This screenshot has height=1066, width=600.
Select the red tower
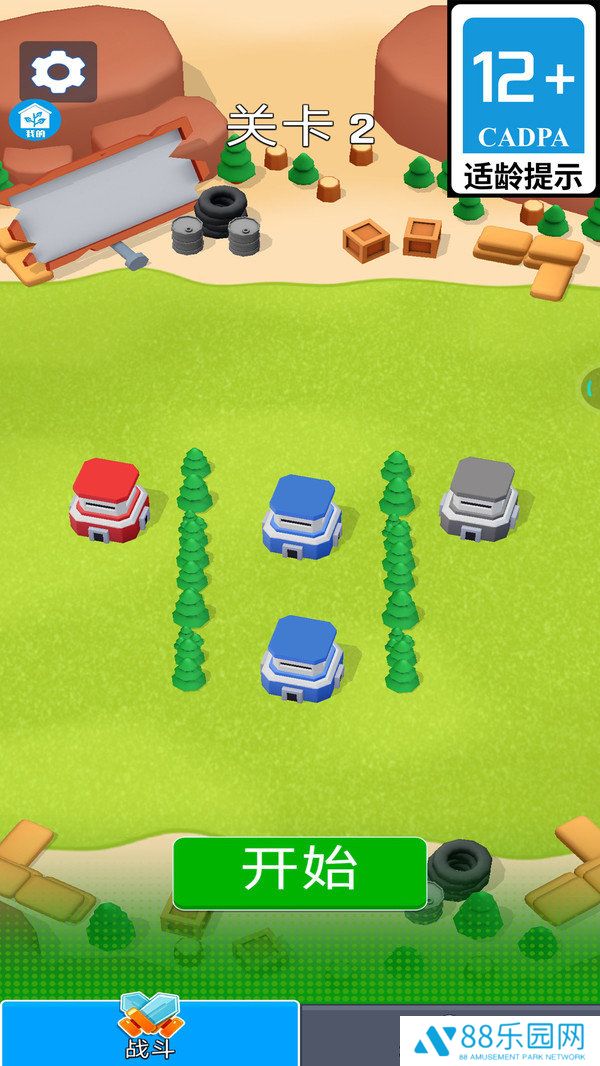click(x=108, y=500)
